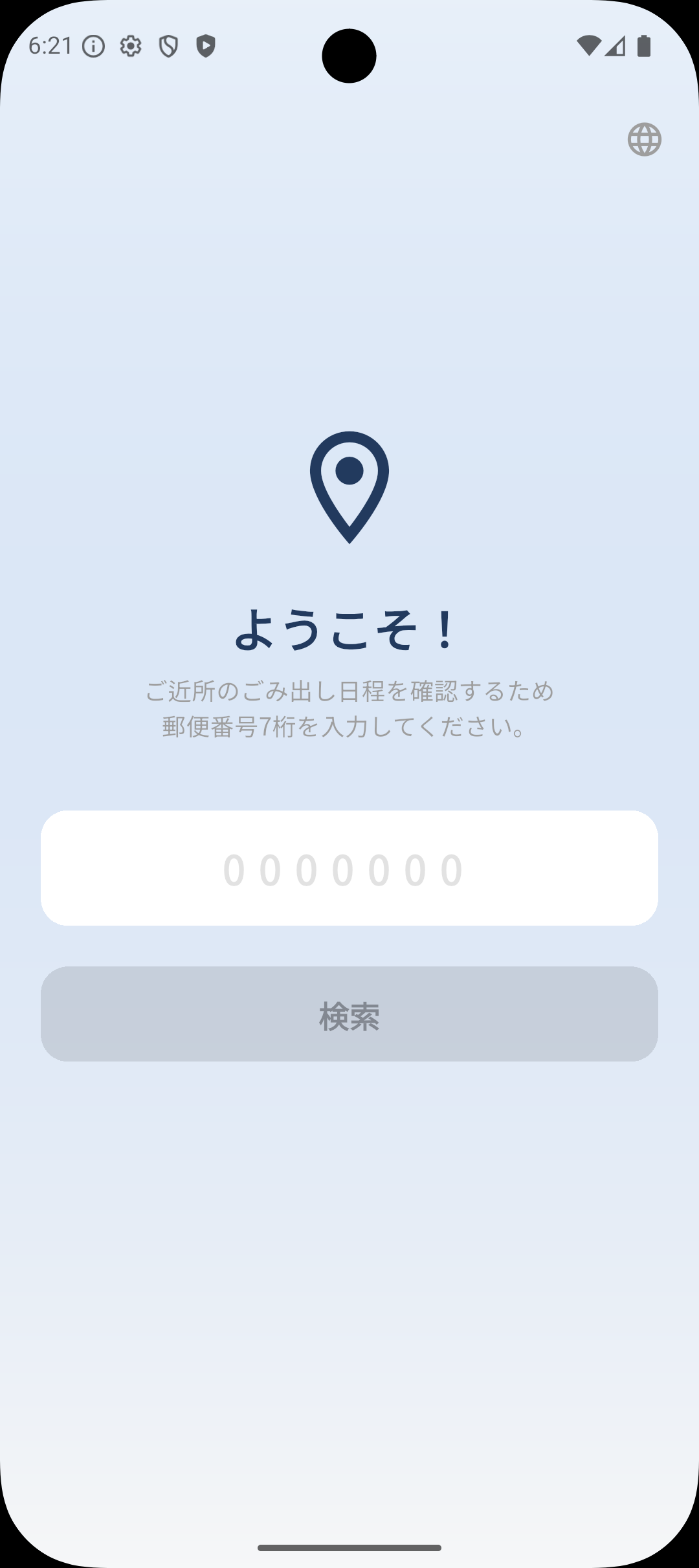
Task: Click the location pin illustration
Action: point(349,488)
